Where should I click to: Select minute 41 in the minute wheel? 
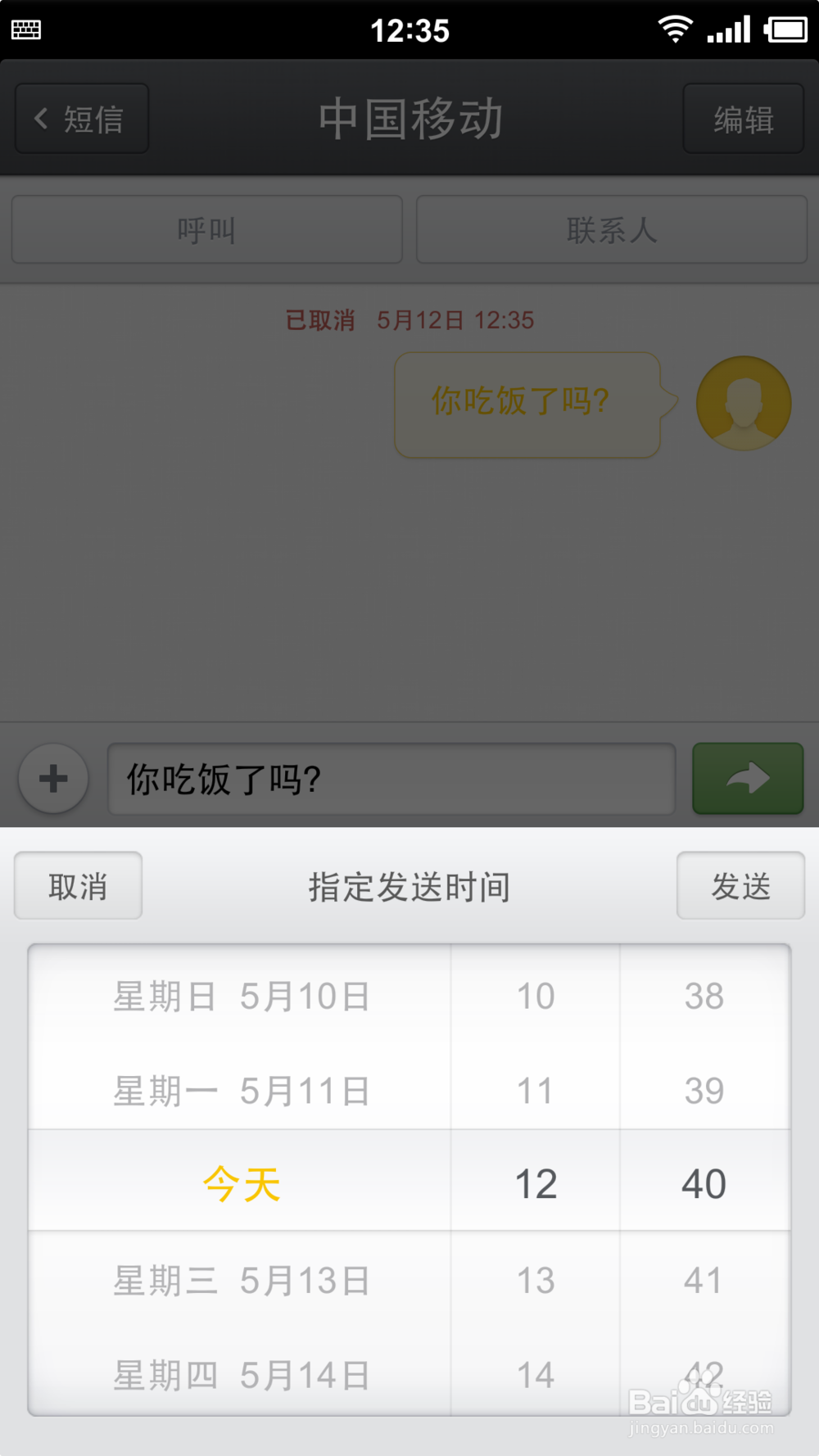coord(702,1280)
